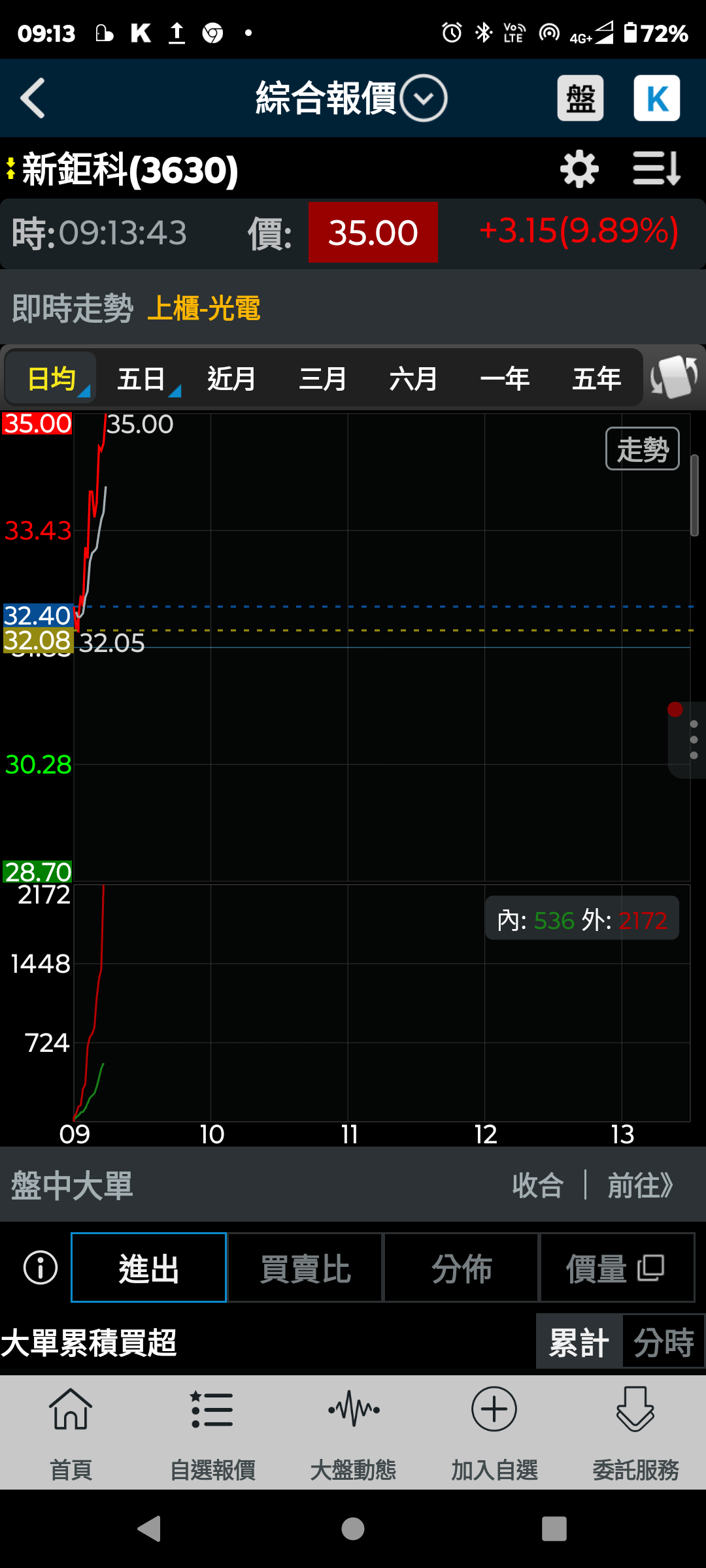The image size is (706, 1568).
Task: Select the 日均 chart tab
Action: click(x=52, y=379)
